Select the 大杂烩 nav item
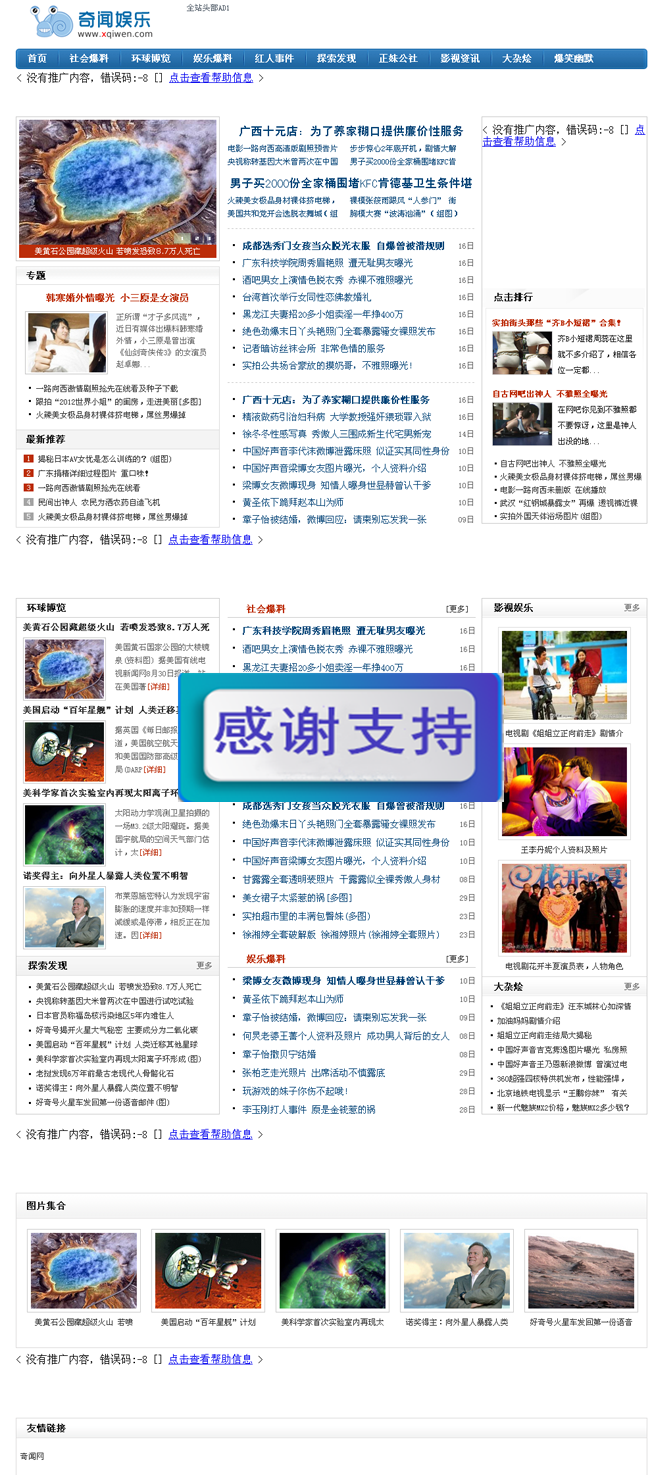650x1475 pixels. click(517, 58)
